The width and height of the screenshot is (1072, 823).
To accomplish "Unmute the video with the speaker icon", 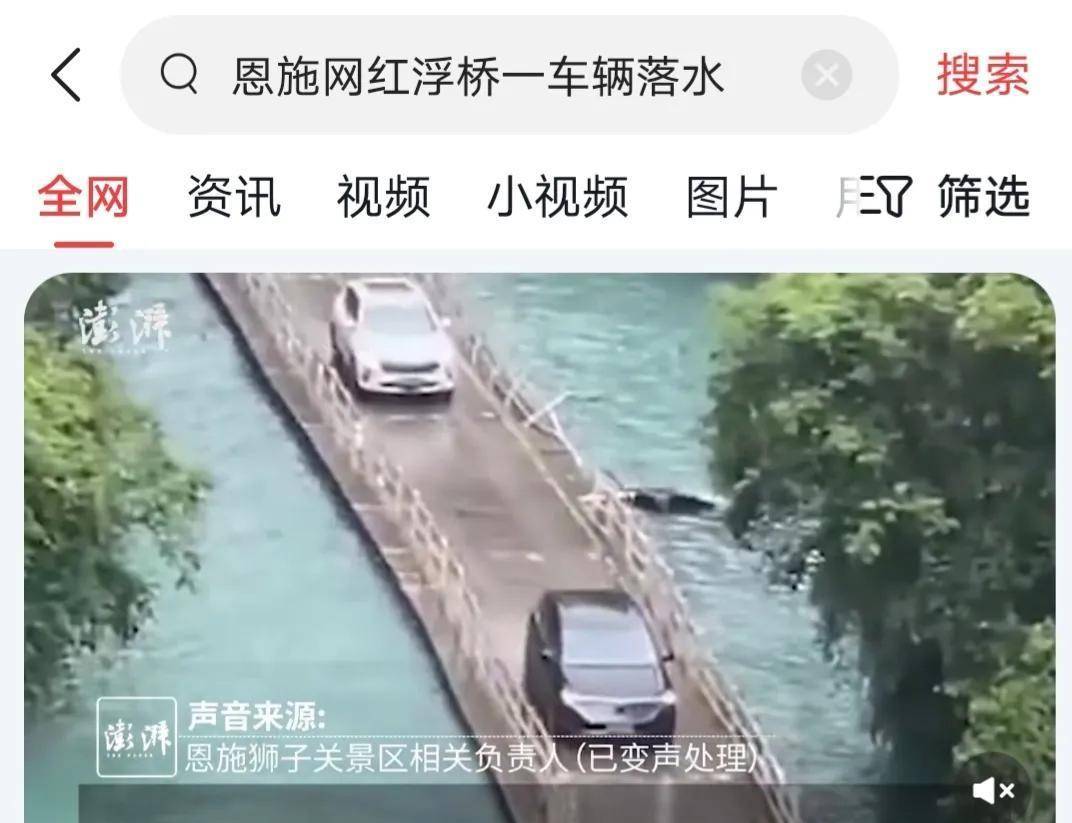I will point(993,791).
